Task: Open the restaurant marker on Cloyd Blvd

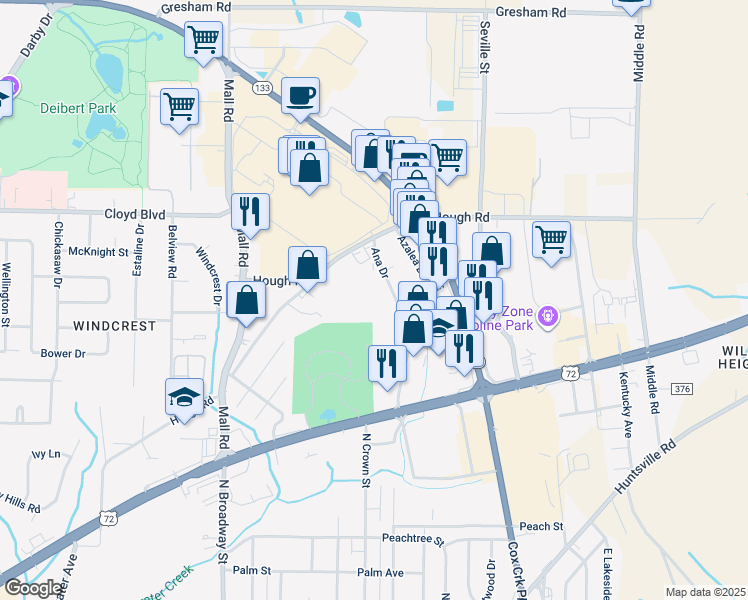Action: click(x=249, y=212)
